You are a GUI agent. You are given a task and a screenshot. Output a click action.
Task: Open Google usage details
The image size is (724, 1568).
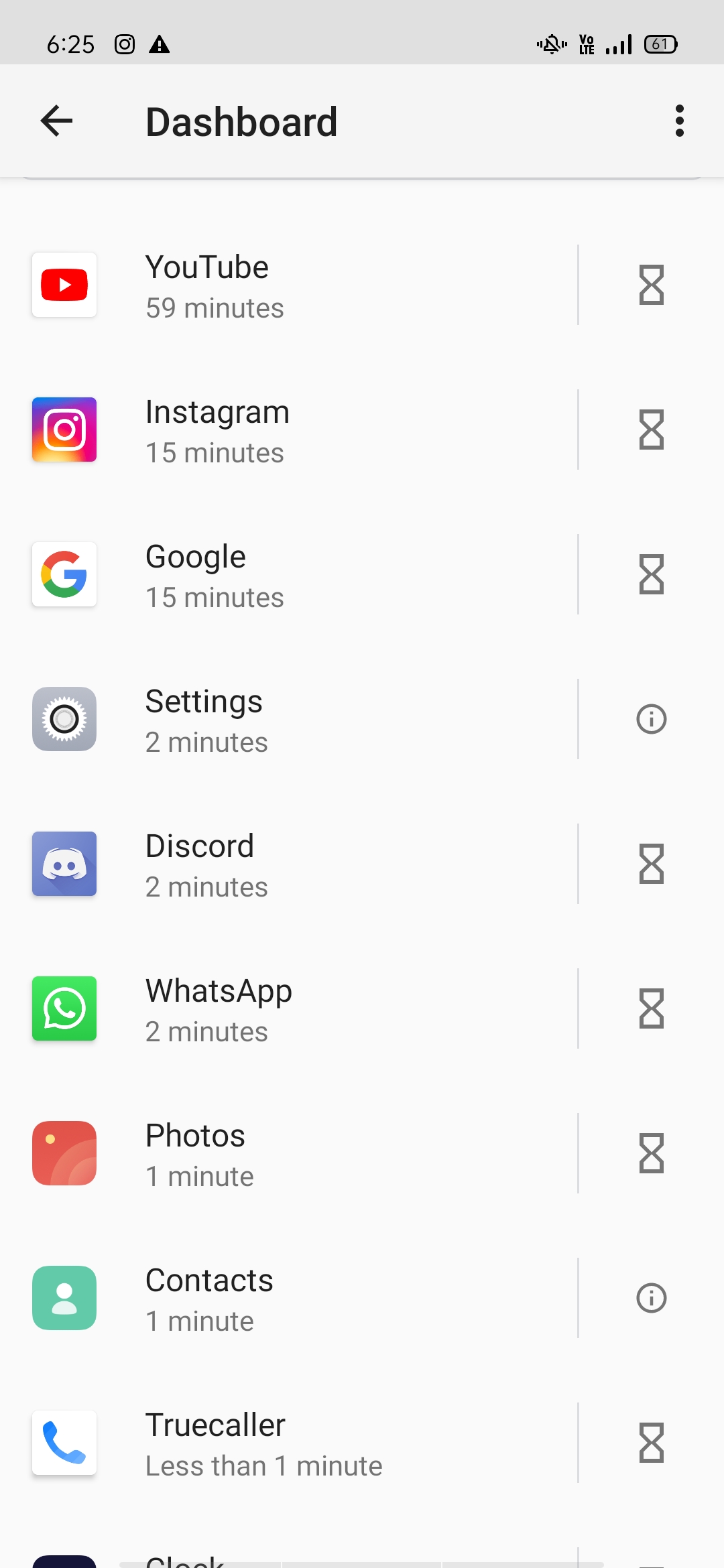(288, 574)
